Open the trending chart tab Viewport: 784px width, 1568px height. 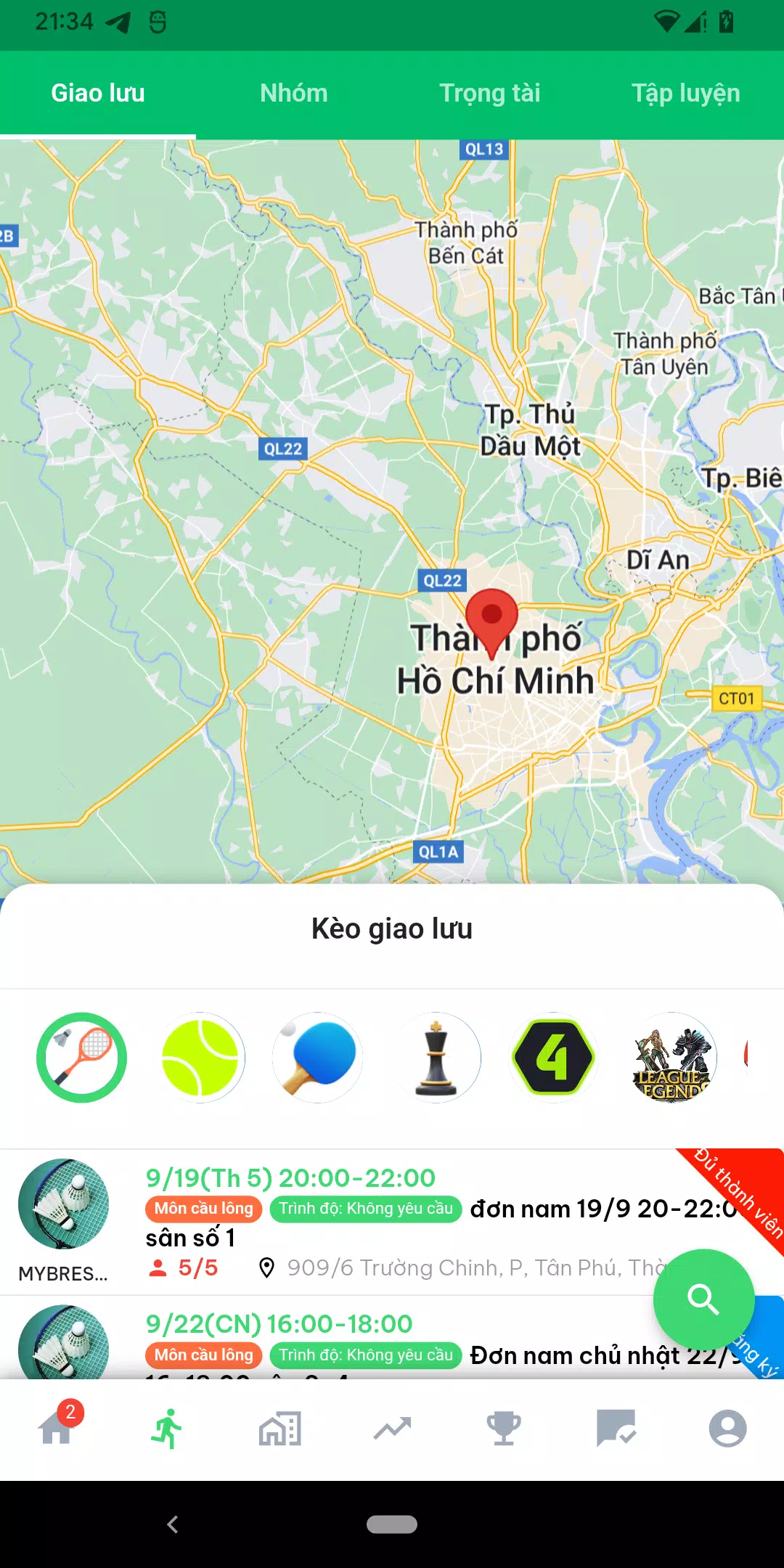(x=392, y=1429)
